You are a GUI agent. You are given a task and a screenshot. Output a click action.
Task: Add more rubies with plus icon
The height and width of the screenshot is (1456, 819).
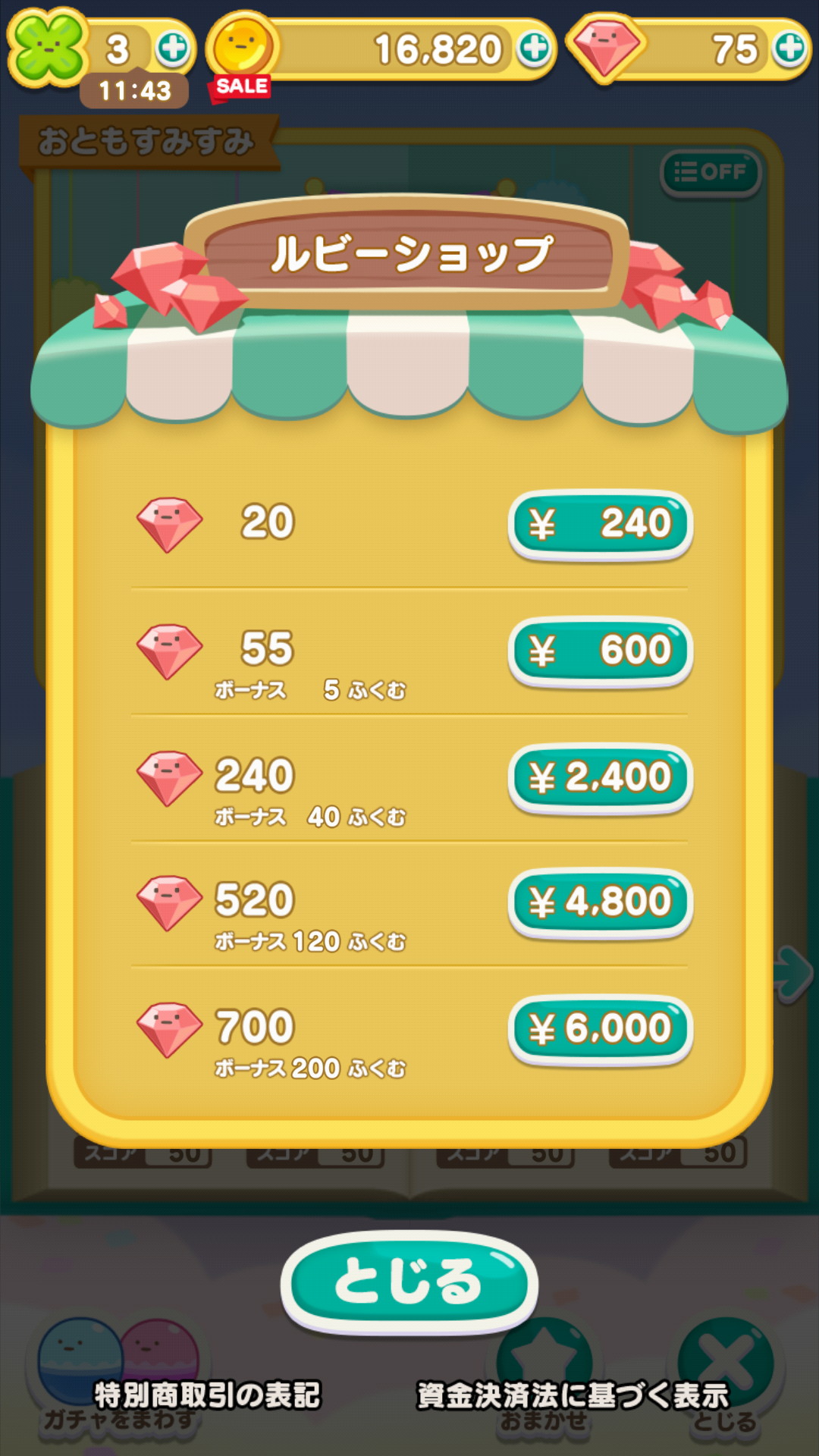[791, 49]
